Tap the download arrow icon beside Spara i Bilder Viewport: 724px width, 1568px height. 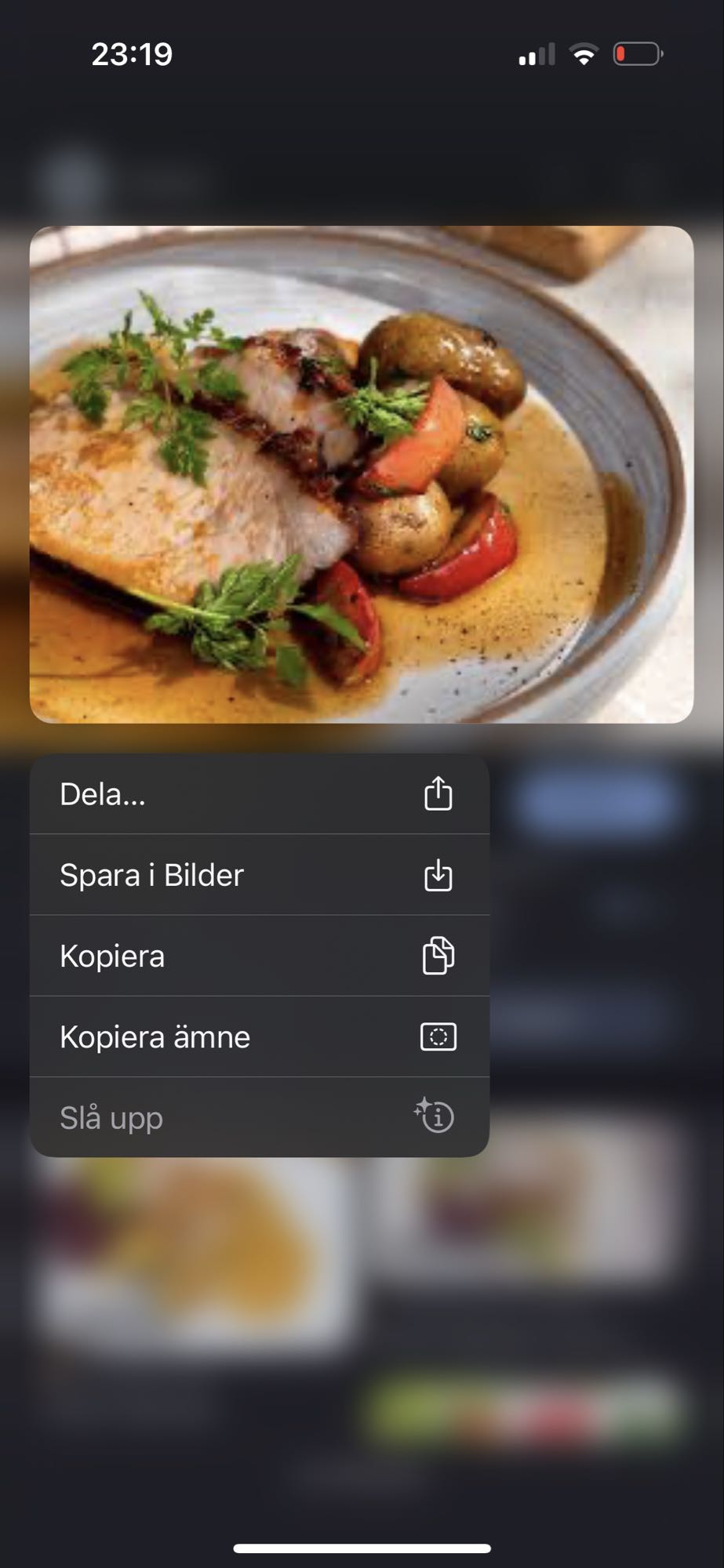(x=438, y=876)
